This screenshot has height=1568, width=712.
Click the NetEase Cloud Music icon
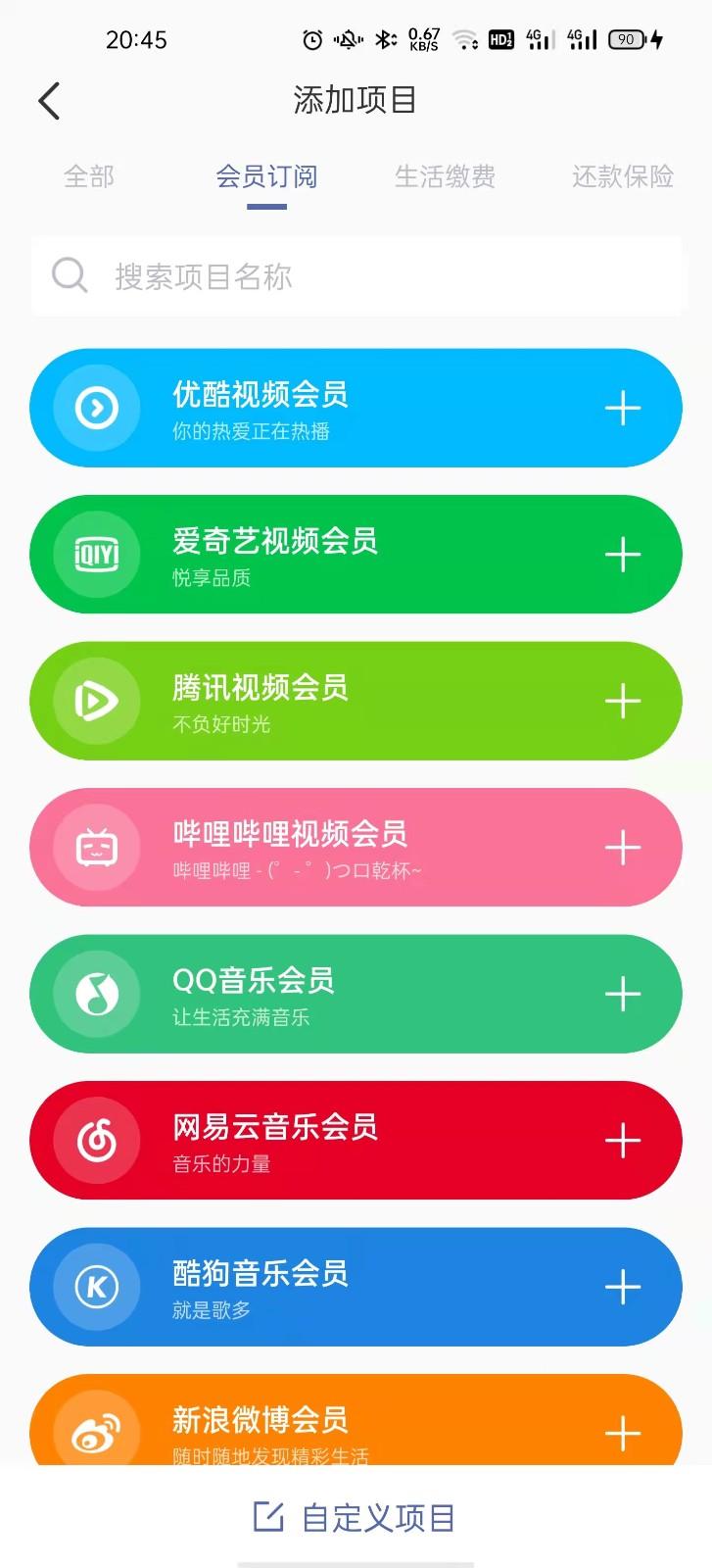[x=93, y=1140]
